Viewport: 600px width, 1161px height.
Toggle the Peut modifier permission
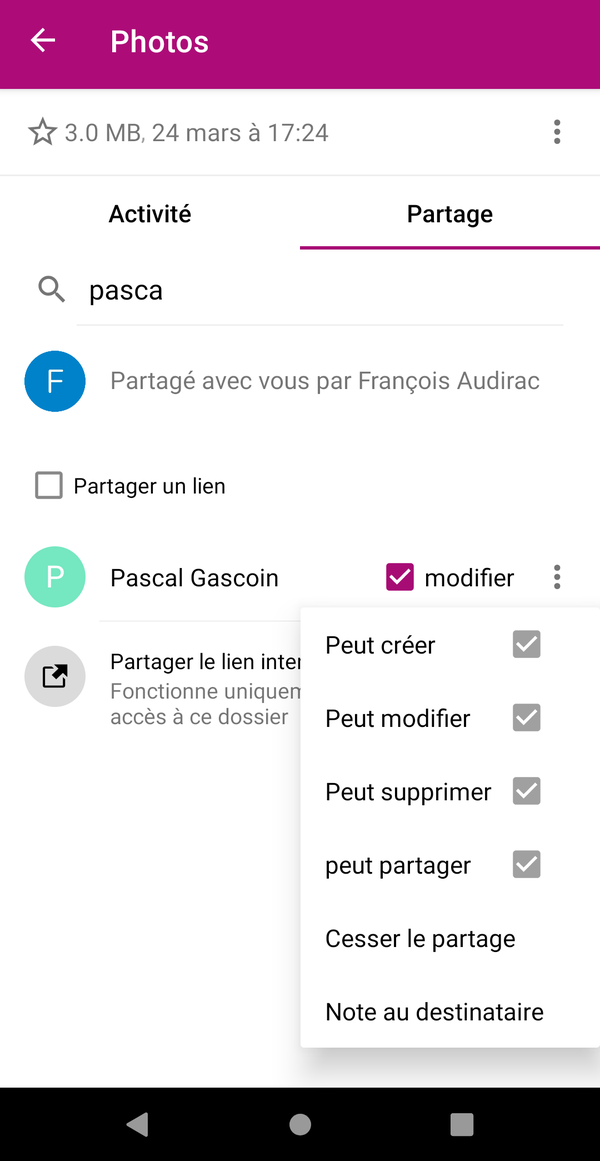coord(526,718)
